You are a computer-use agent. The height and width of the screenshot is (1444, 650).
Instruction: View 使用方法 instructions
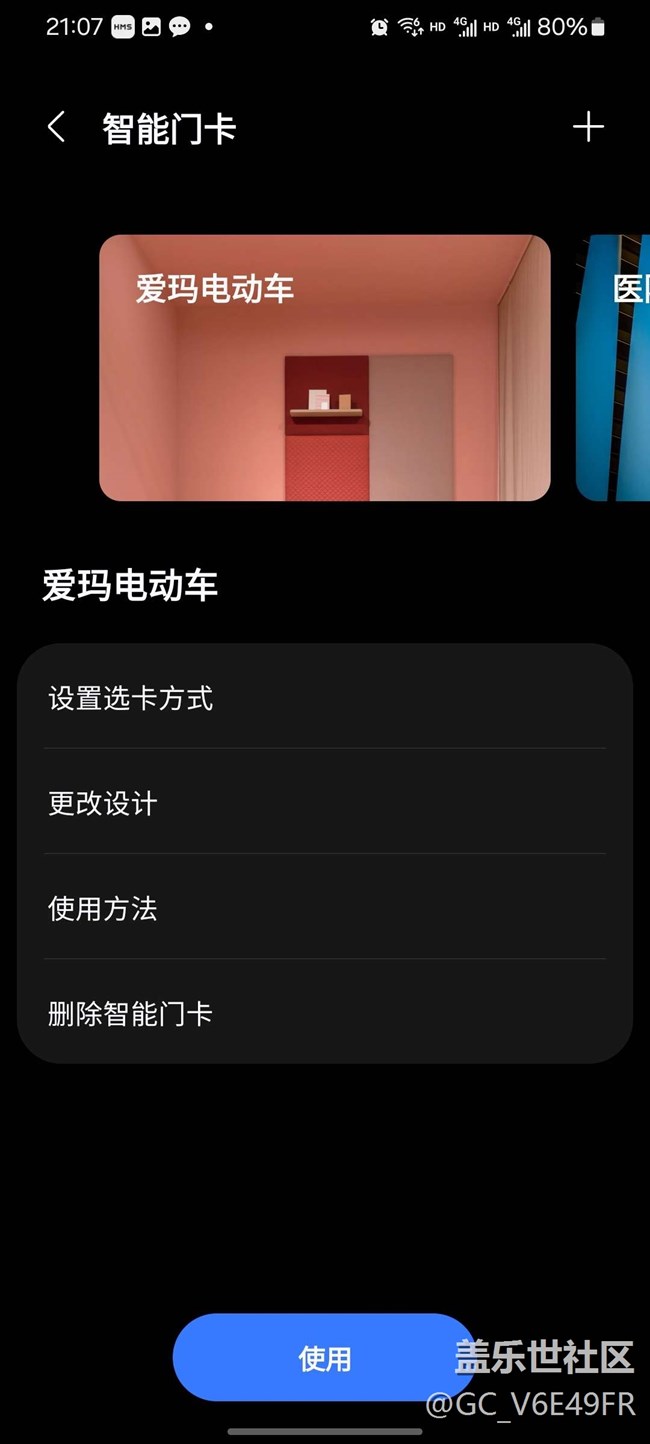coord(325,908)
